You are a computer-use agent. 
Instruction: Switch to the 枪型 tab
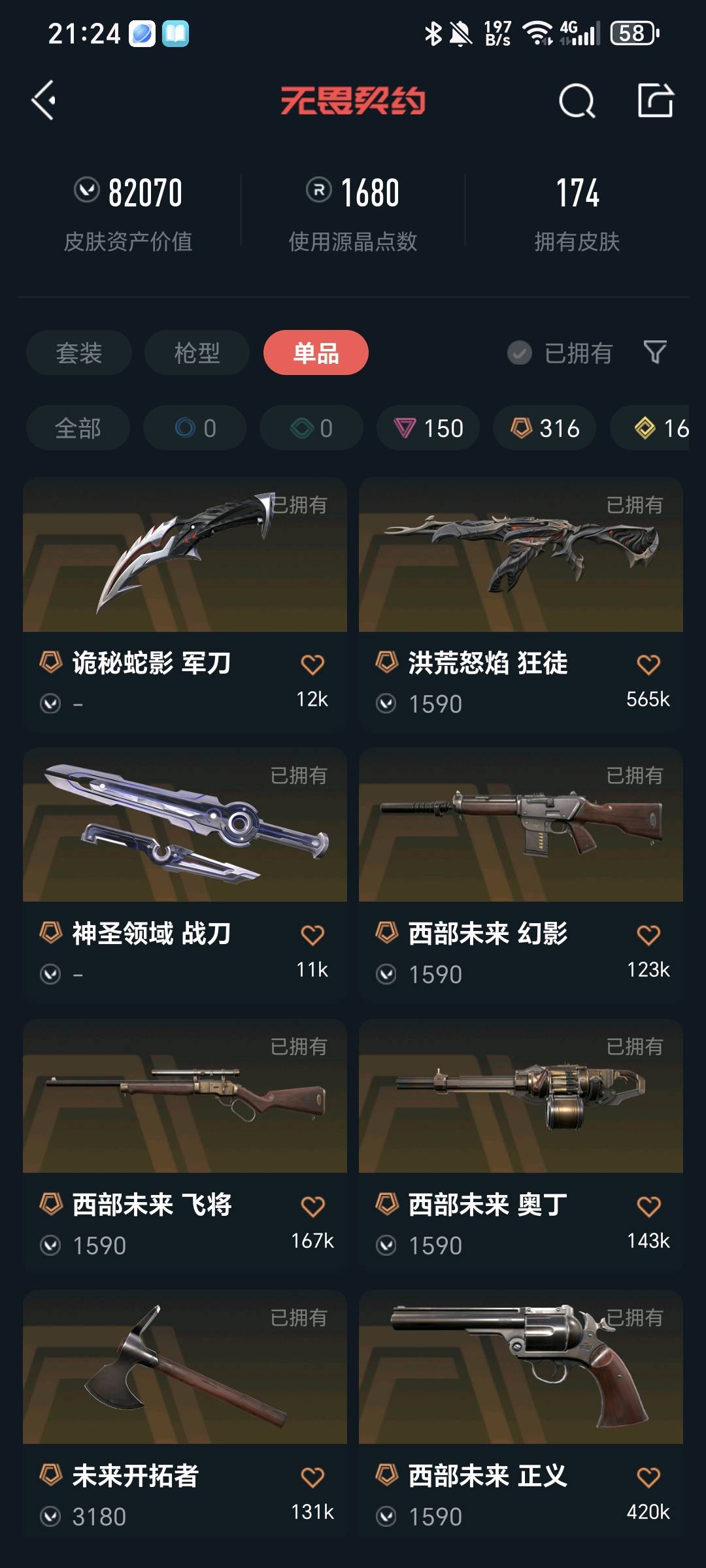point(197,353)
